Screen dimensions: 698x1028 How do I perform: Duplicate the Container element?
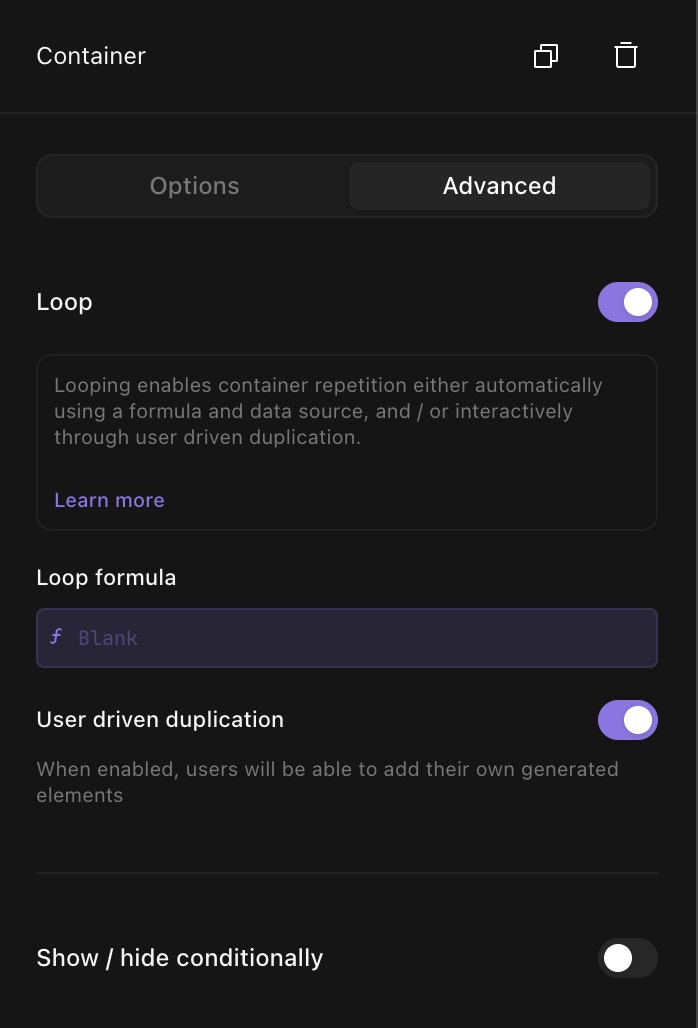point(546,56)
